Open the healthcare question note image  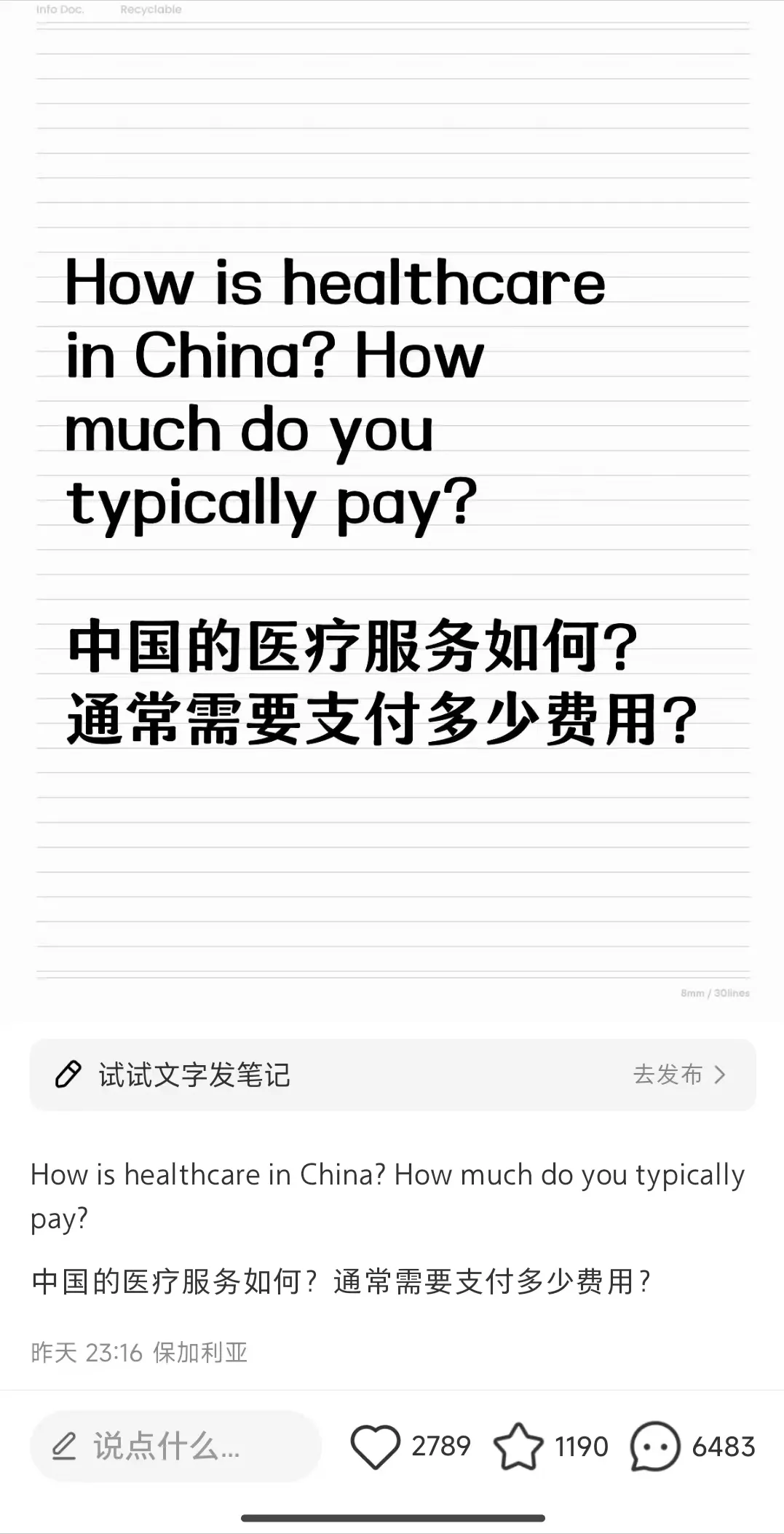tap(392, 502)
